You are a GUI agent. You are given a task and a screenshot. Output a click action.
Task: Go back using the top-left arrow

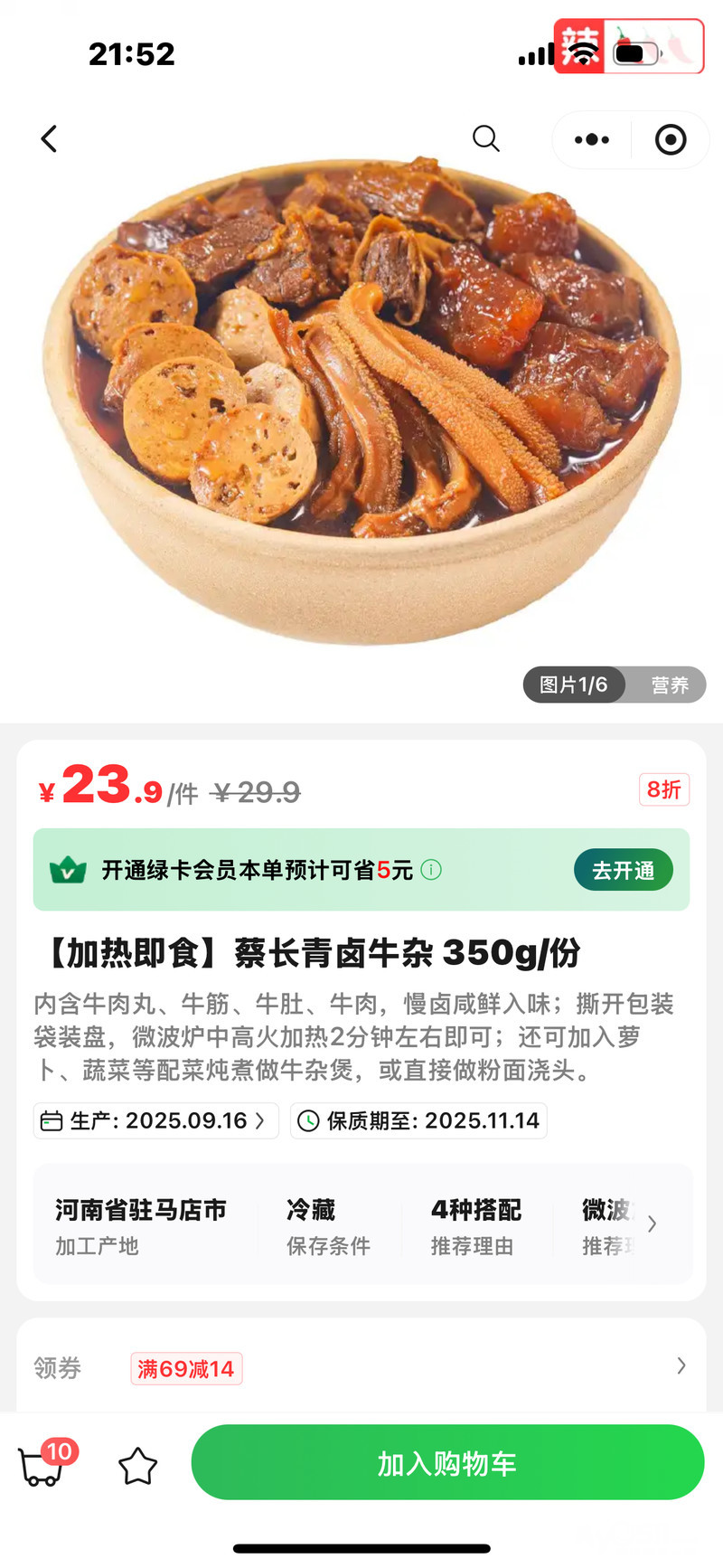click(x=50, y=139)
